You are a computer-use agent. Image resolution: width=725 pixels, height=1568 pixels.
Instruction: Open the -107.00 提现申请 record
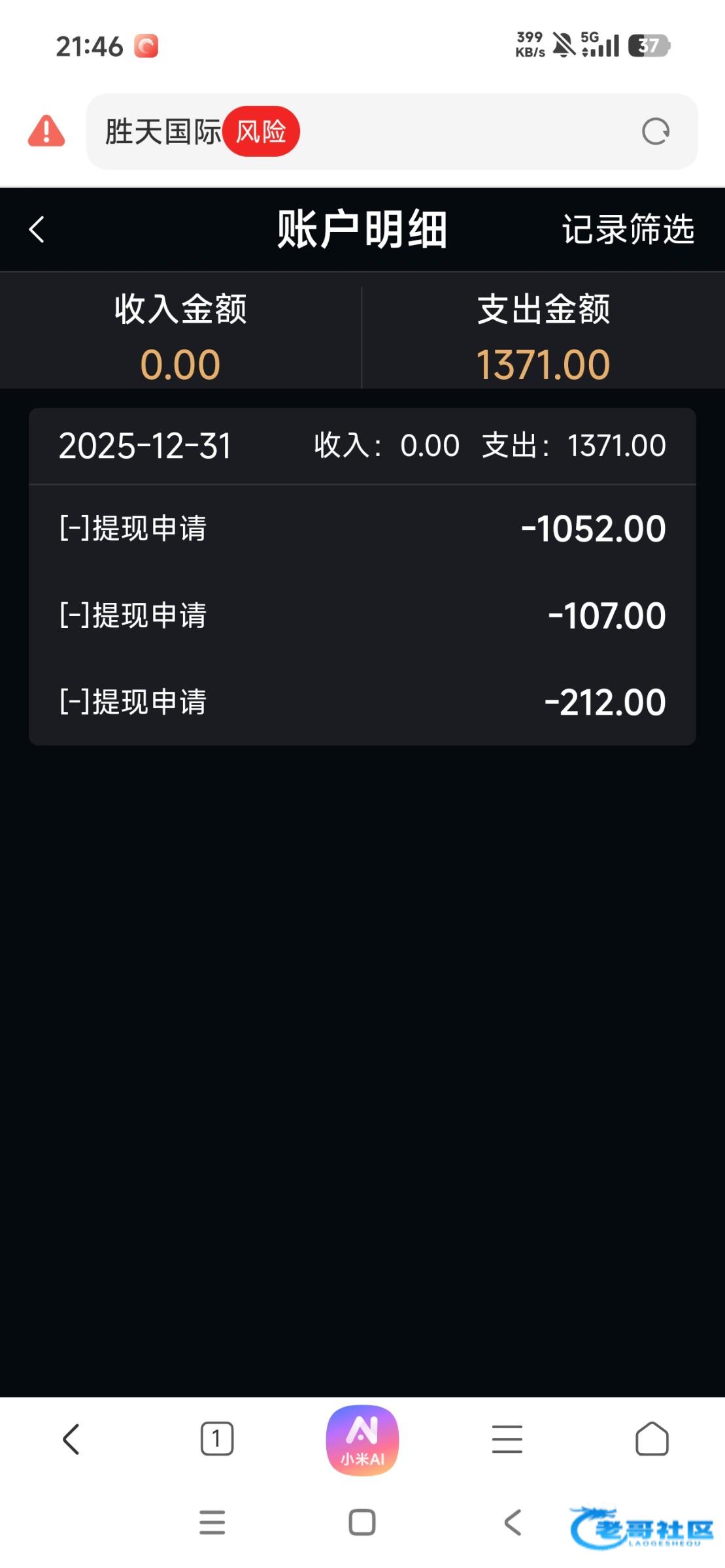point(362,615)
